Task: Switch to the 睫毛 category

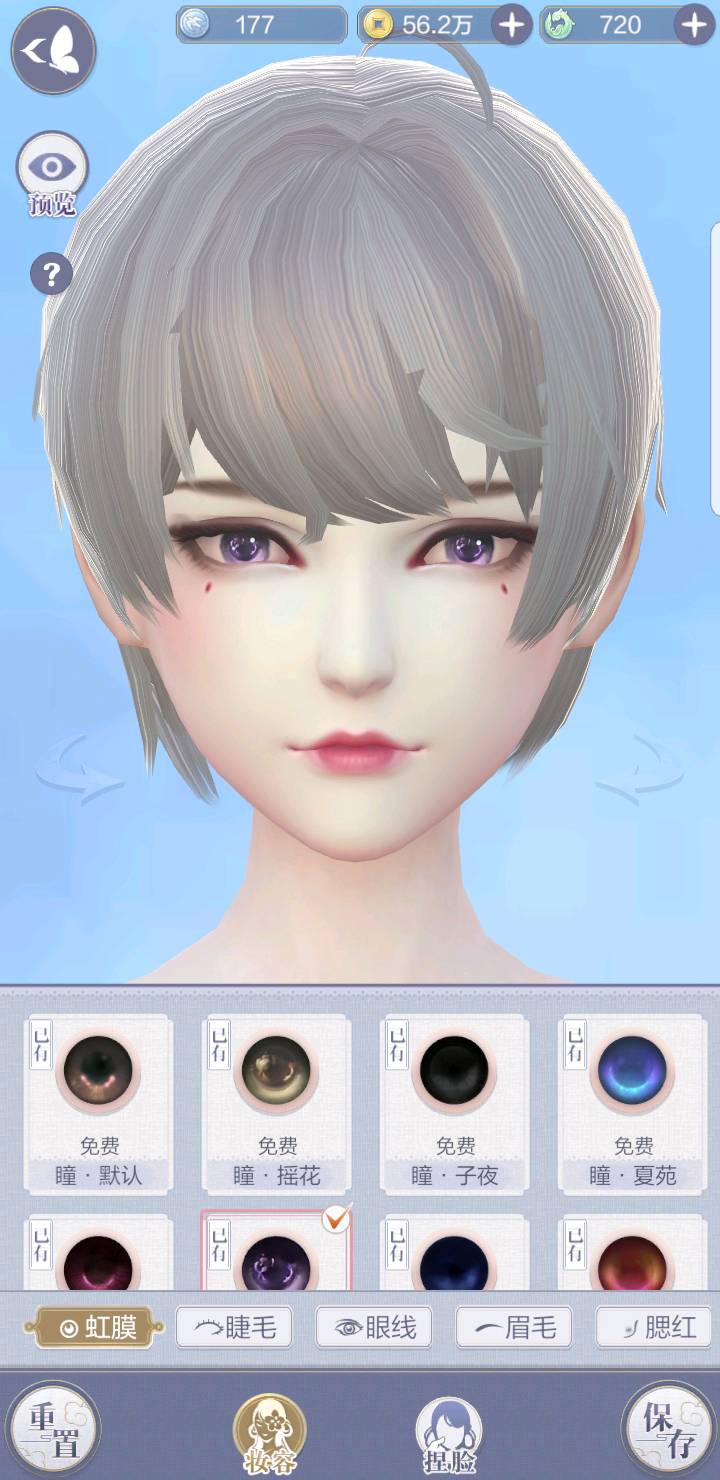Action: click(234, 1327)
